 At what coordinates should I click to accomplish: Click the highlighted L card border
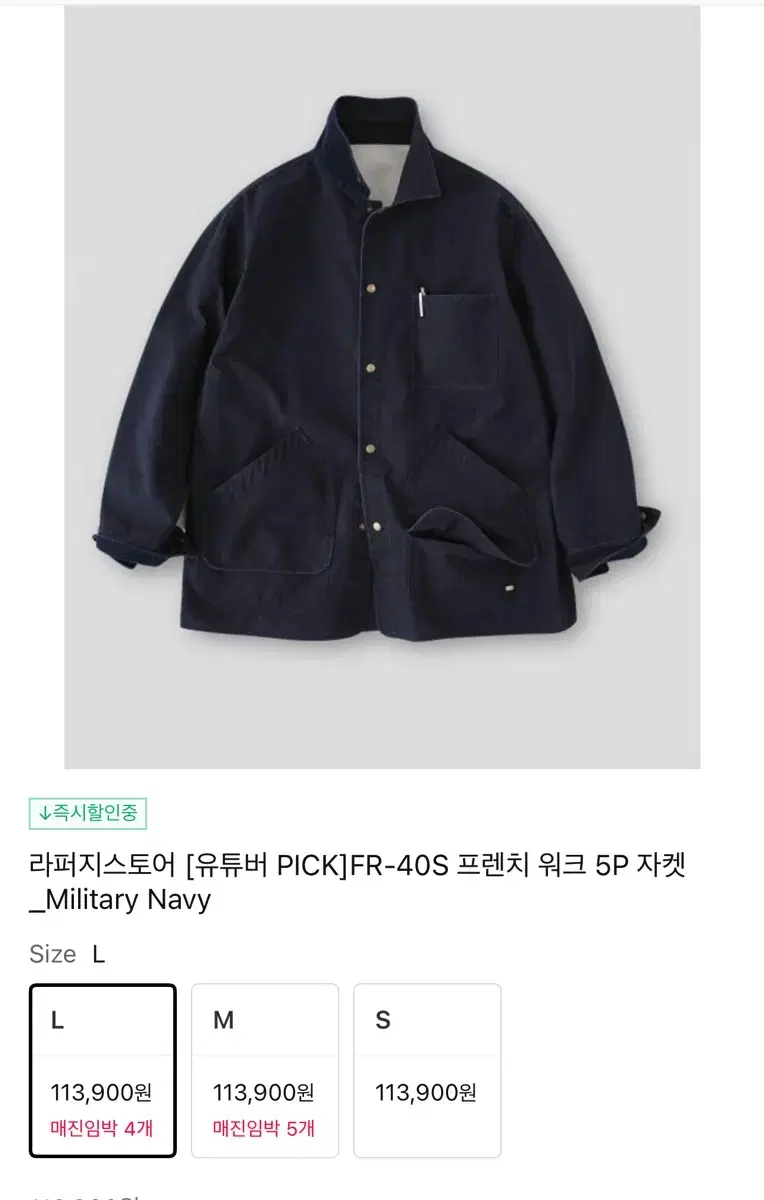point(104,987)
